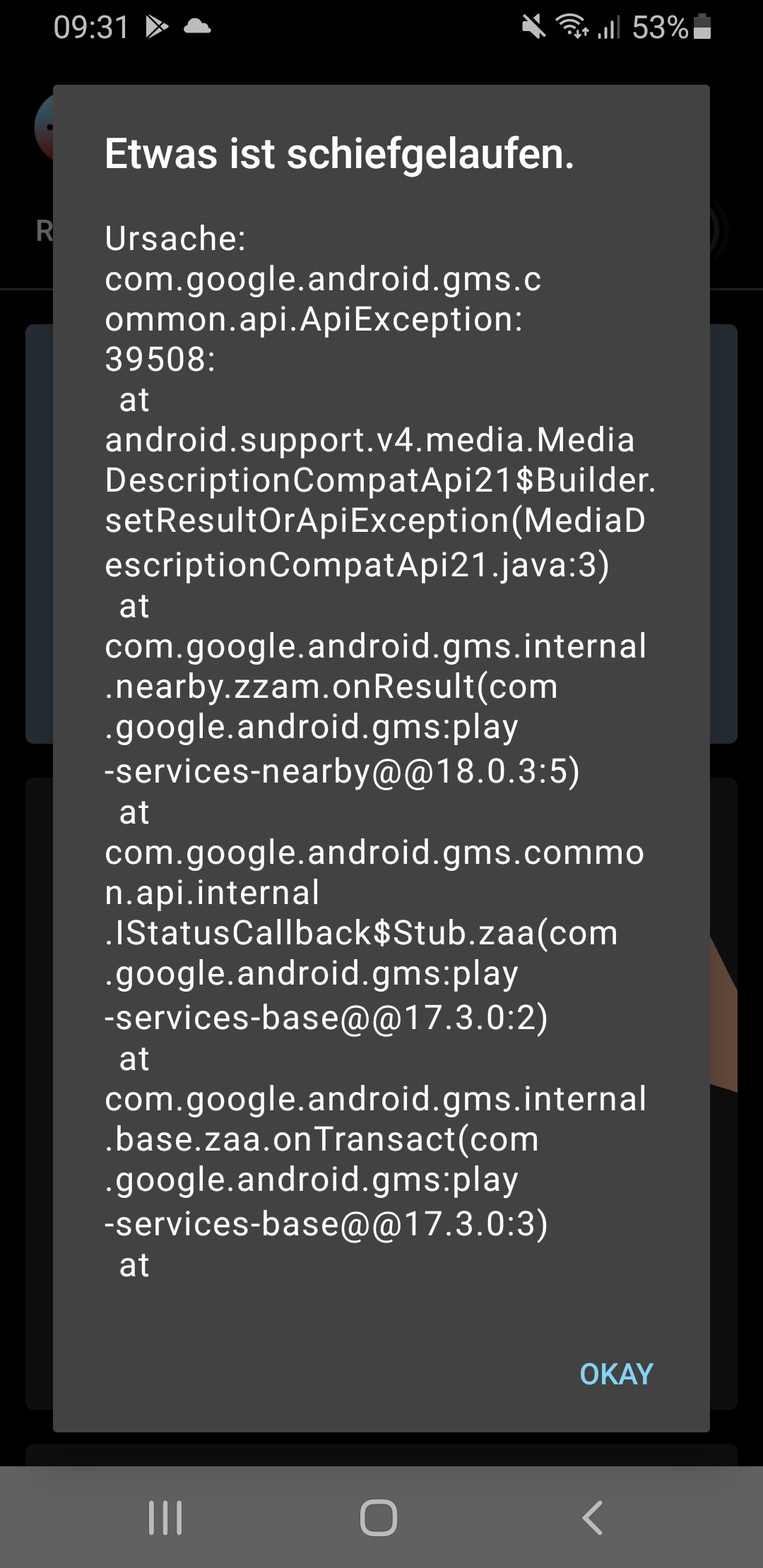Tap the cloud icon in the status bar
This screenshot has height=1568, width=763.
coord(199,28)
